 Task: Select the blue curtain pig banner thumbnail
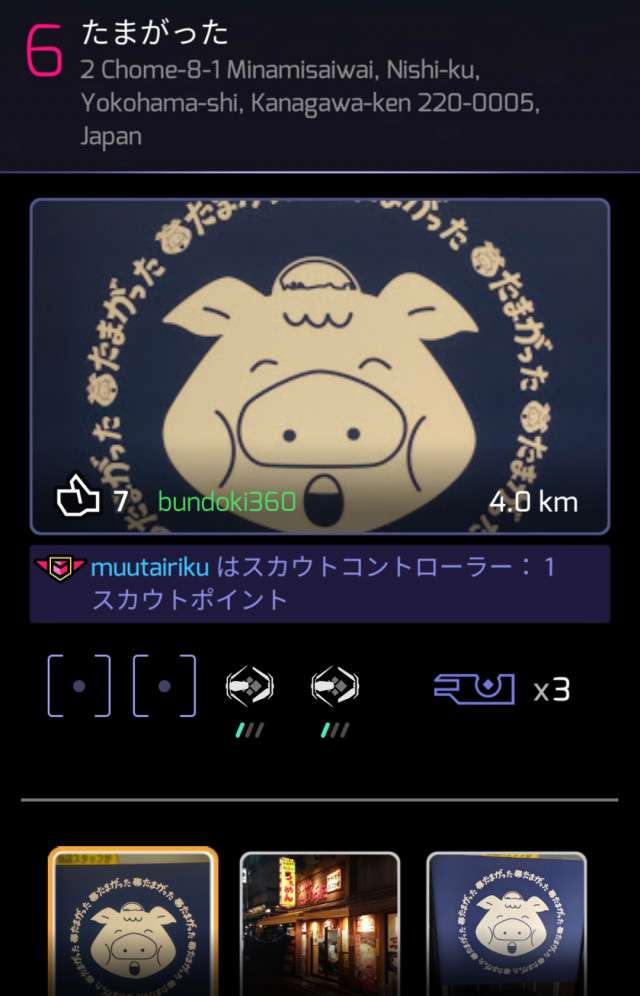507,924
